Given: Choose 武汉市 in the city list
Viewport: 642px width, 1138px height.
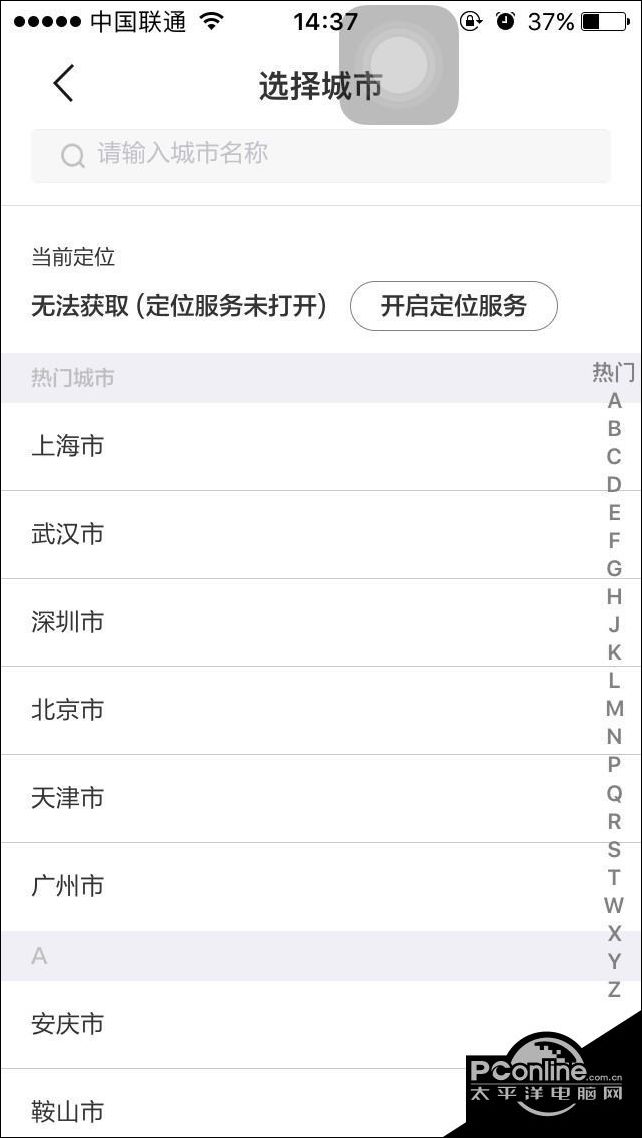Looking at the screenshot, I should pyautogui.click(x=321, y=535).
